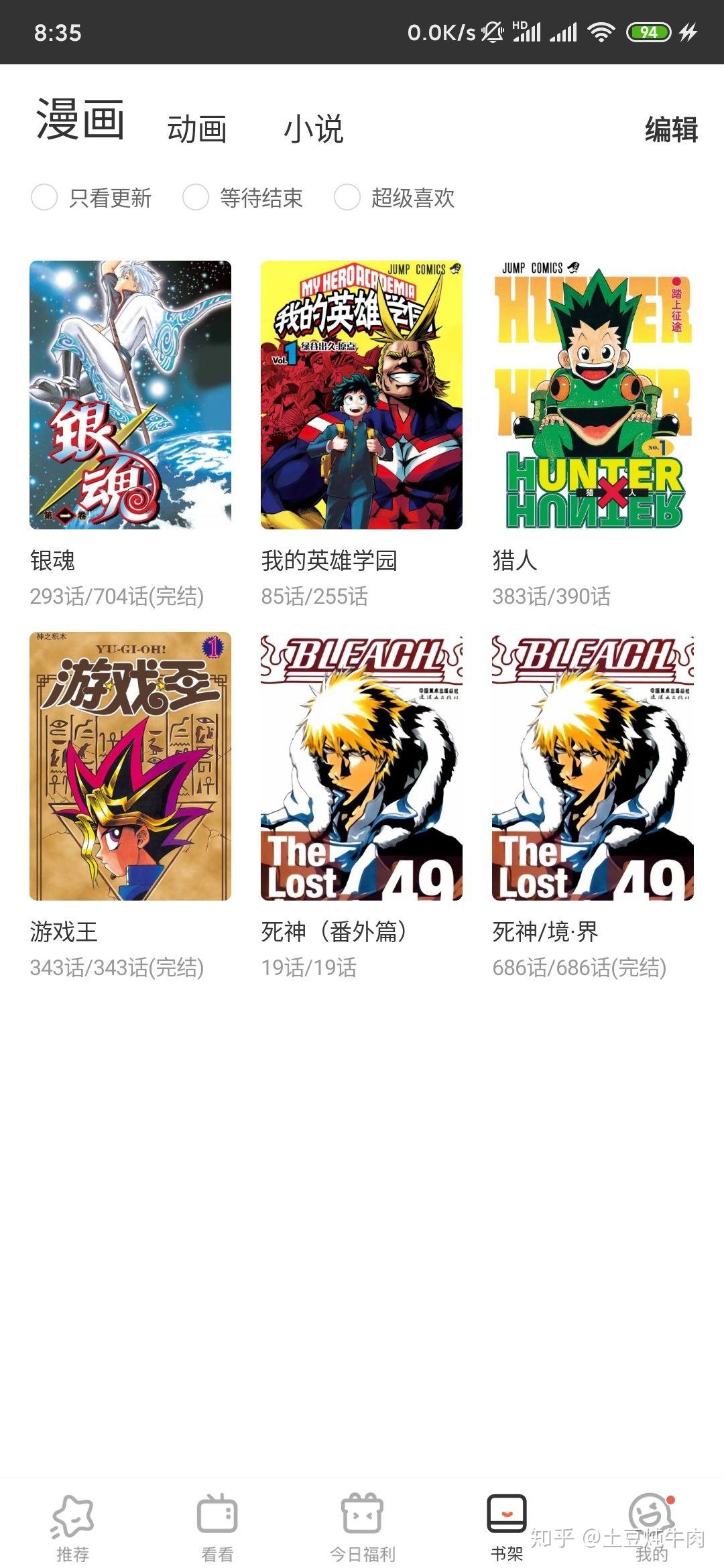This screenshot has width=724, height=1568.
Task: Switch to the 动画 tab
Action: click(x=196, y=129)
